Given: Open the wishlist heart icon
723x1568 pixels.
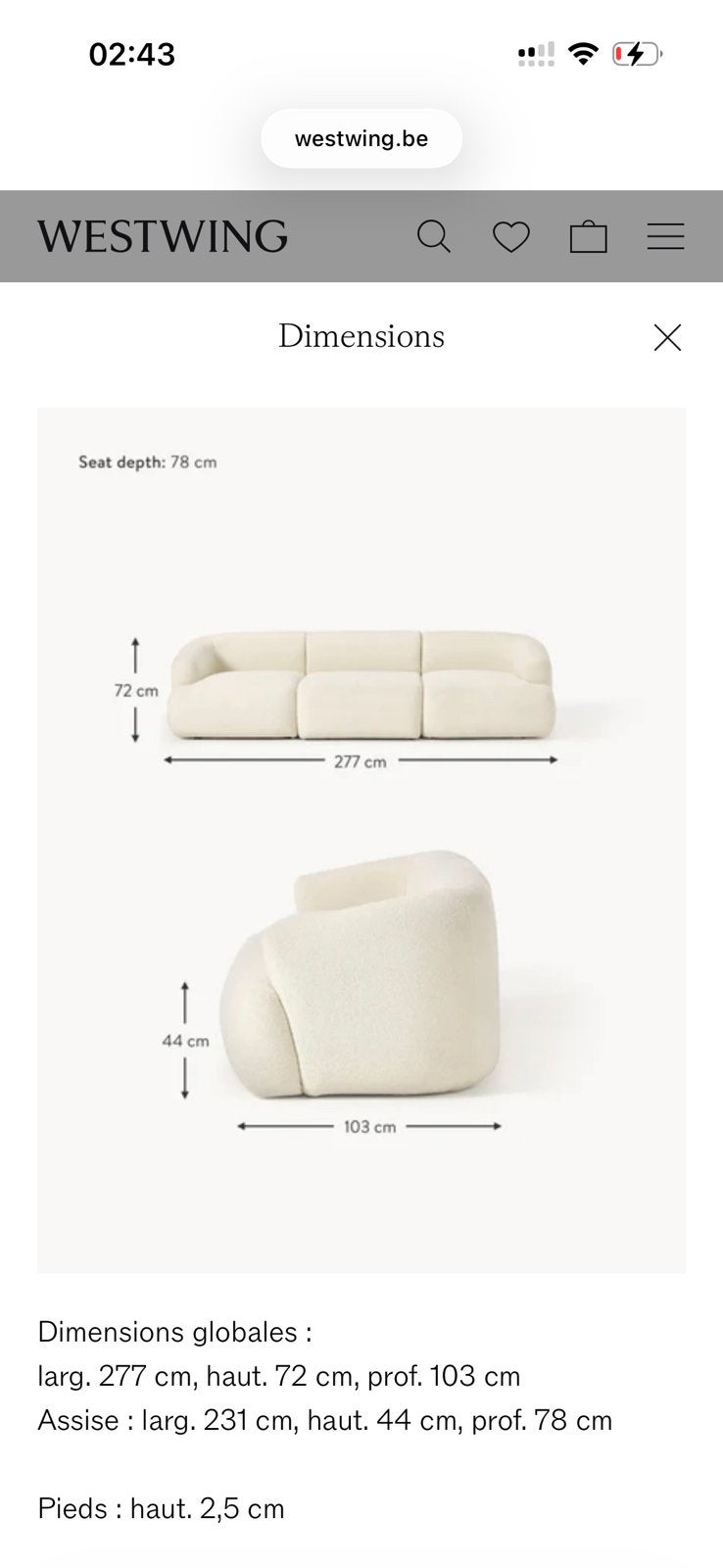Looking at the screenshot, I should (510, 237).
